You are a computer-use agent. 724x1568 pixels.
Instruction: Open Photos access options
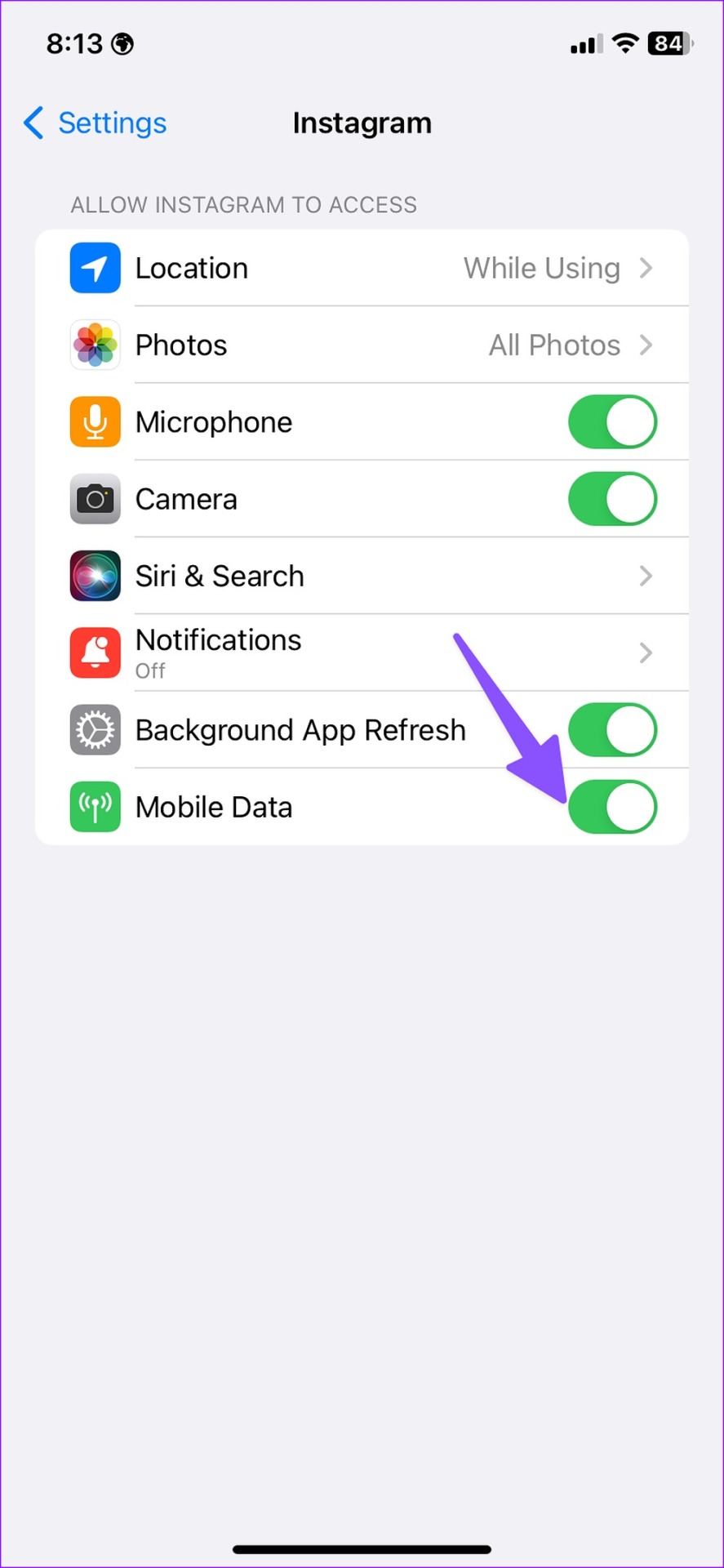(362, 345)
